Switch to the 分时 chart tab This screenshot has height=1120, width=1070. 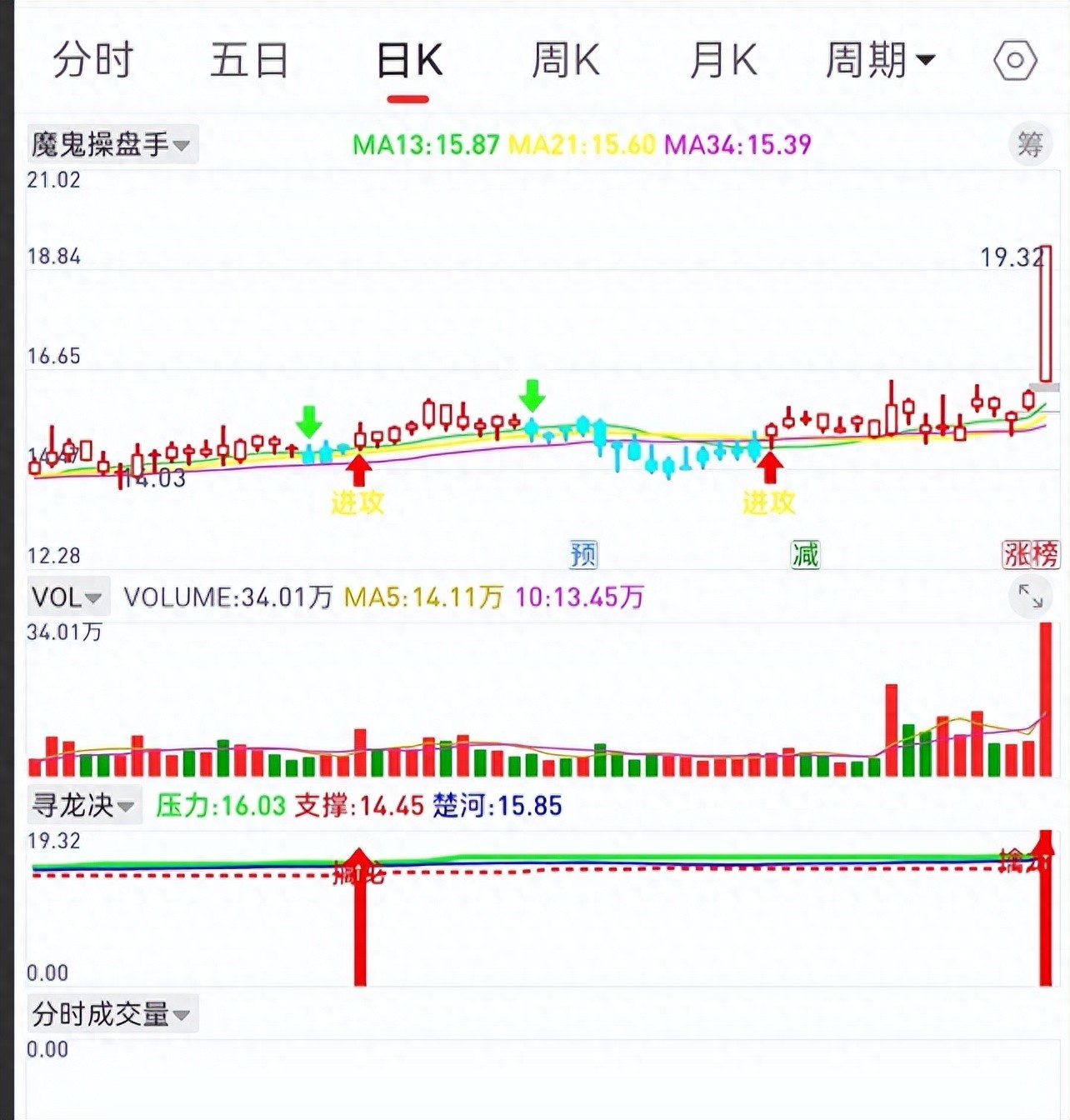coord(92,61)
